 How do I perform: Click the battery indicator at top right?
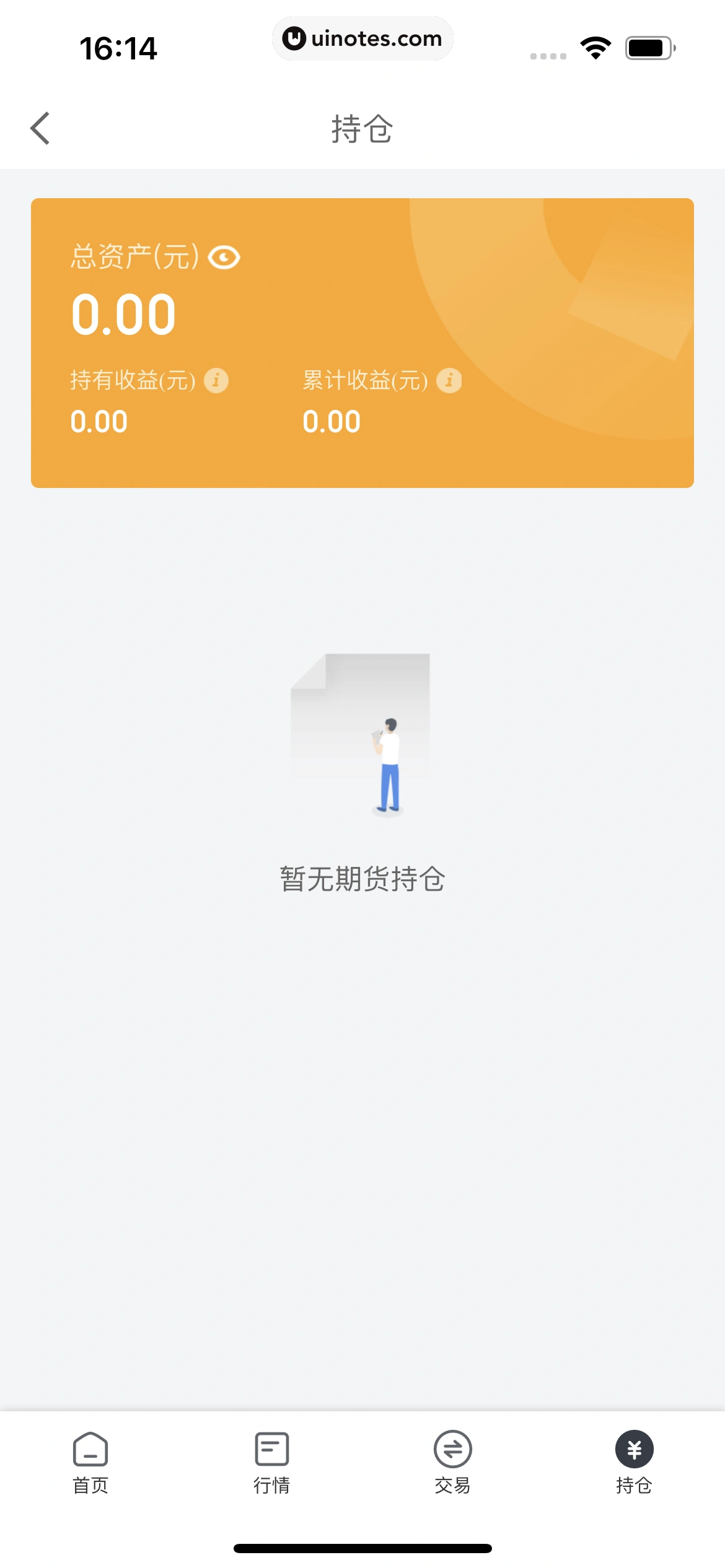coord(648,48)
